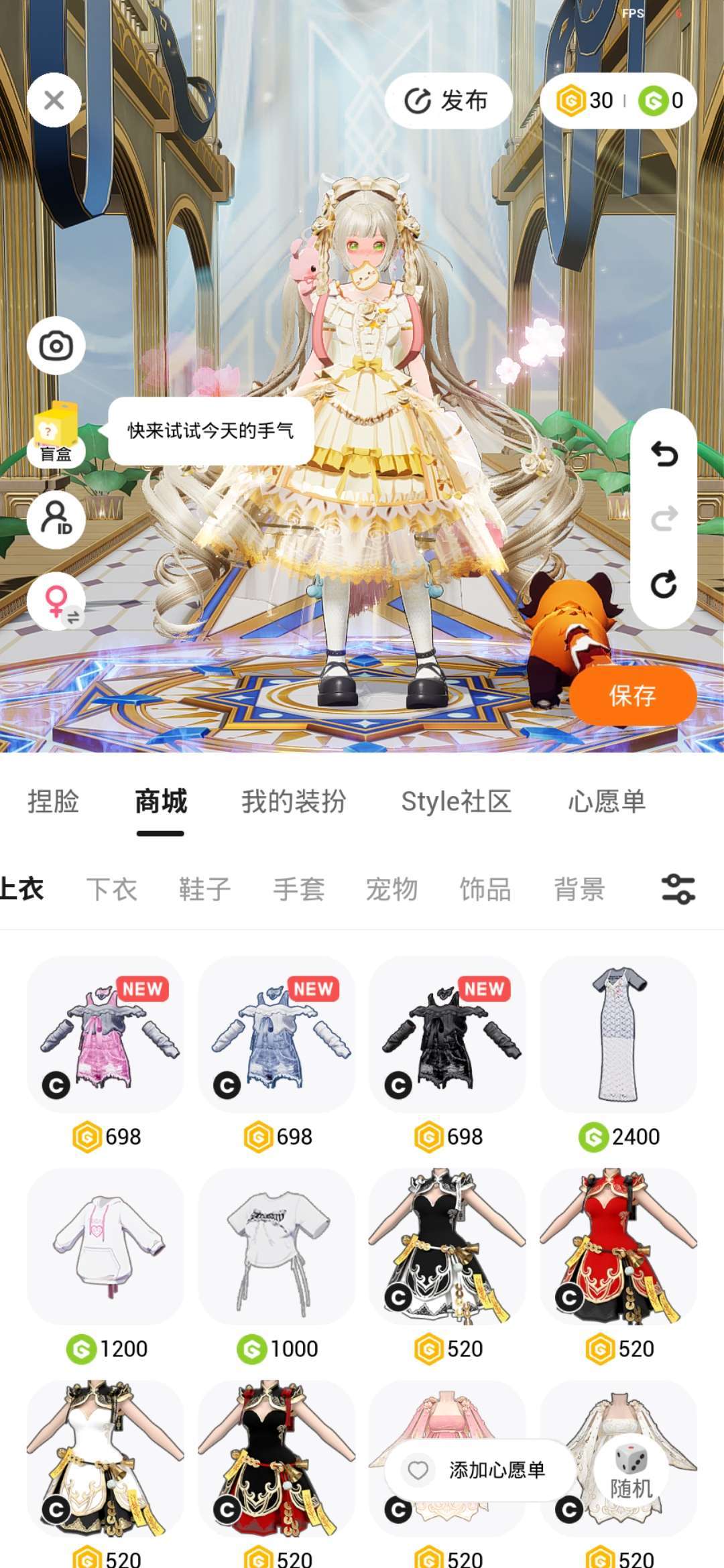This screenshot has width=724, height=1568.
Task: Open the avatar ID icon
Action: [56, 519]
